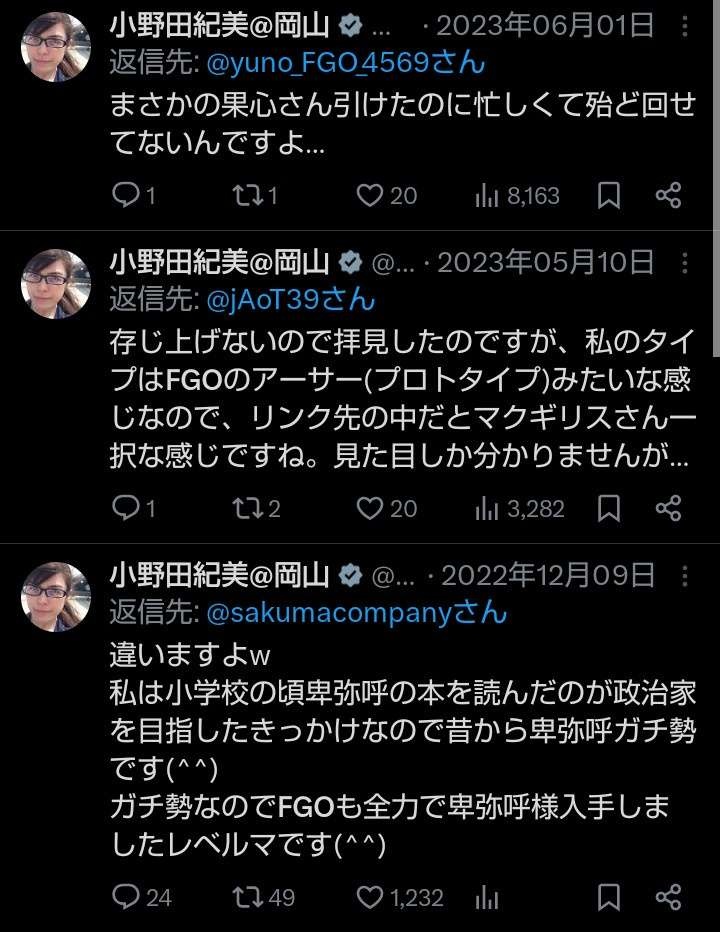
Task: Like the tweet with 1,232 likes
Action: pyautogui.click(x=371, y=896)
